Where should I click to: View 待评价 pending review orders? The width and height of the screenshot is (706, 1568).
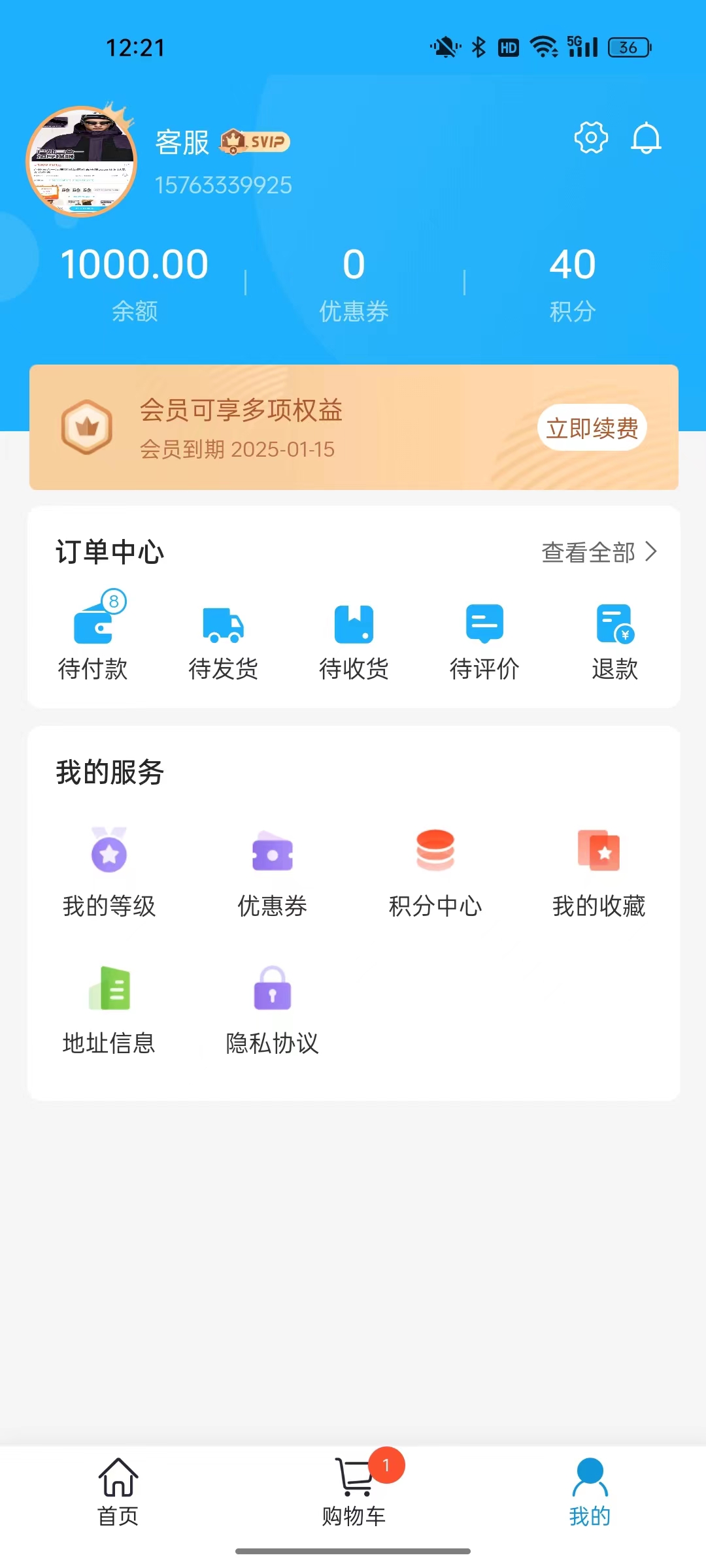[484, 624]
